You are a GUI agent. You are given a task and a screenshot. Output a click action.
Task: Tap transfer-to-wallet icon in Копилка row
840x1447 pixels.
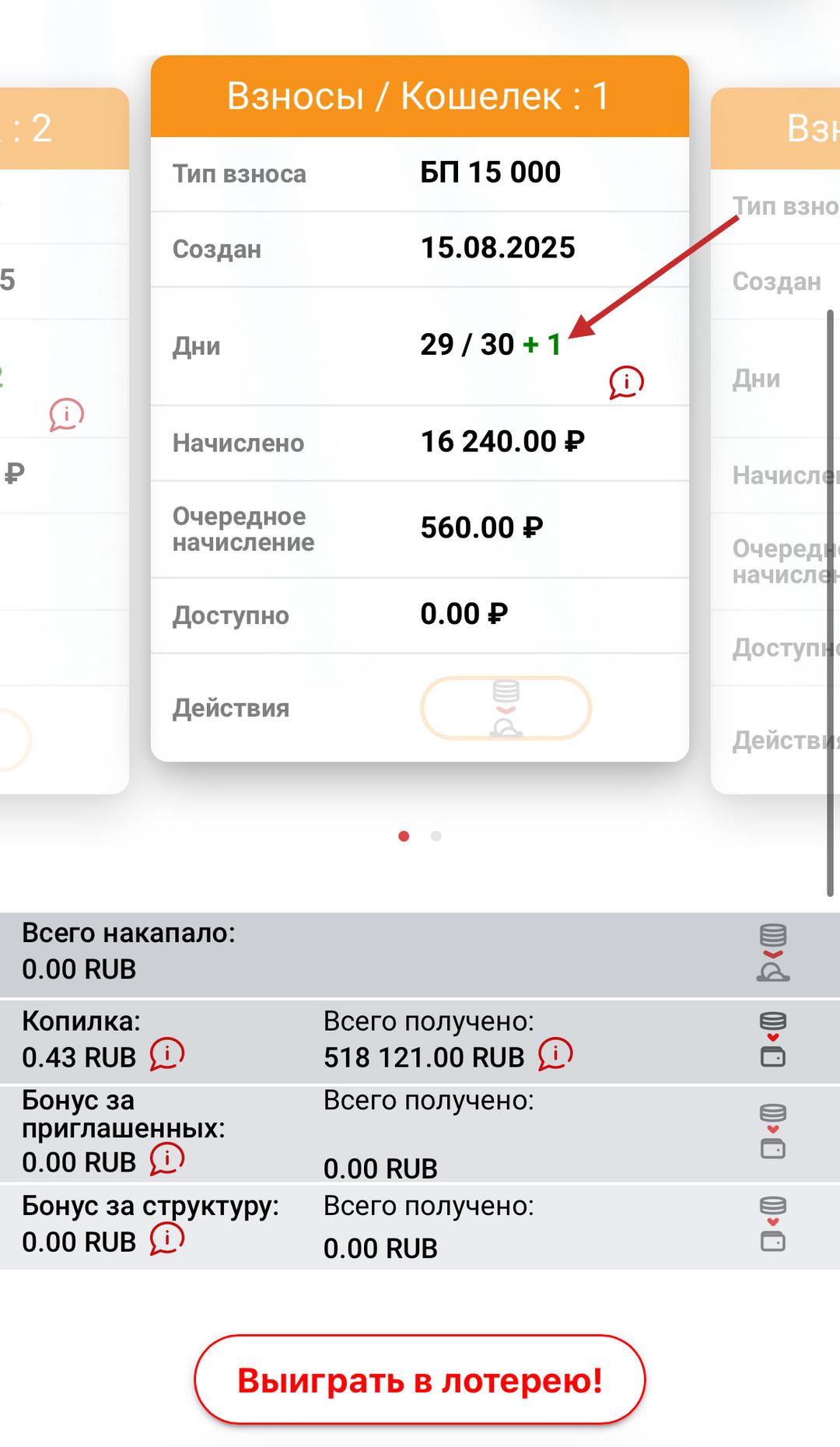click(x=772, y=1039)
